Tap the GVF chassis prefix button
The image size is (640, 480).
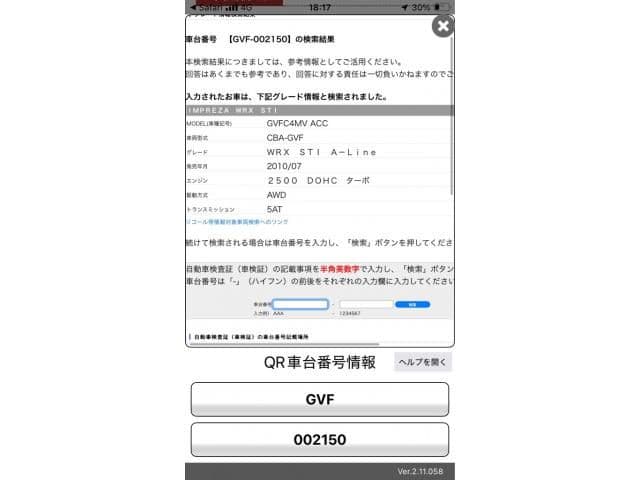[319, 399]
